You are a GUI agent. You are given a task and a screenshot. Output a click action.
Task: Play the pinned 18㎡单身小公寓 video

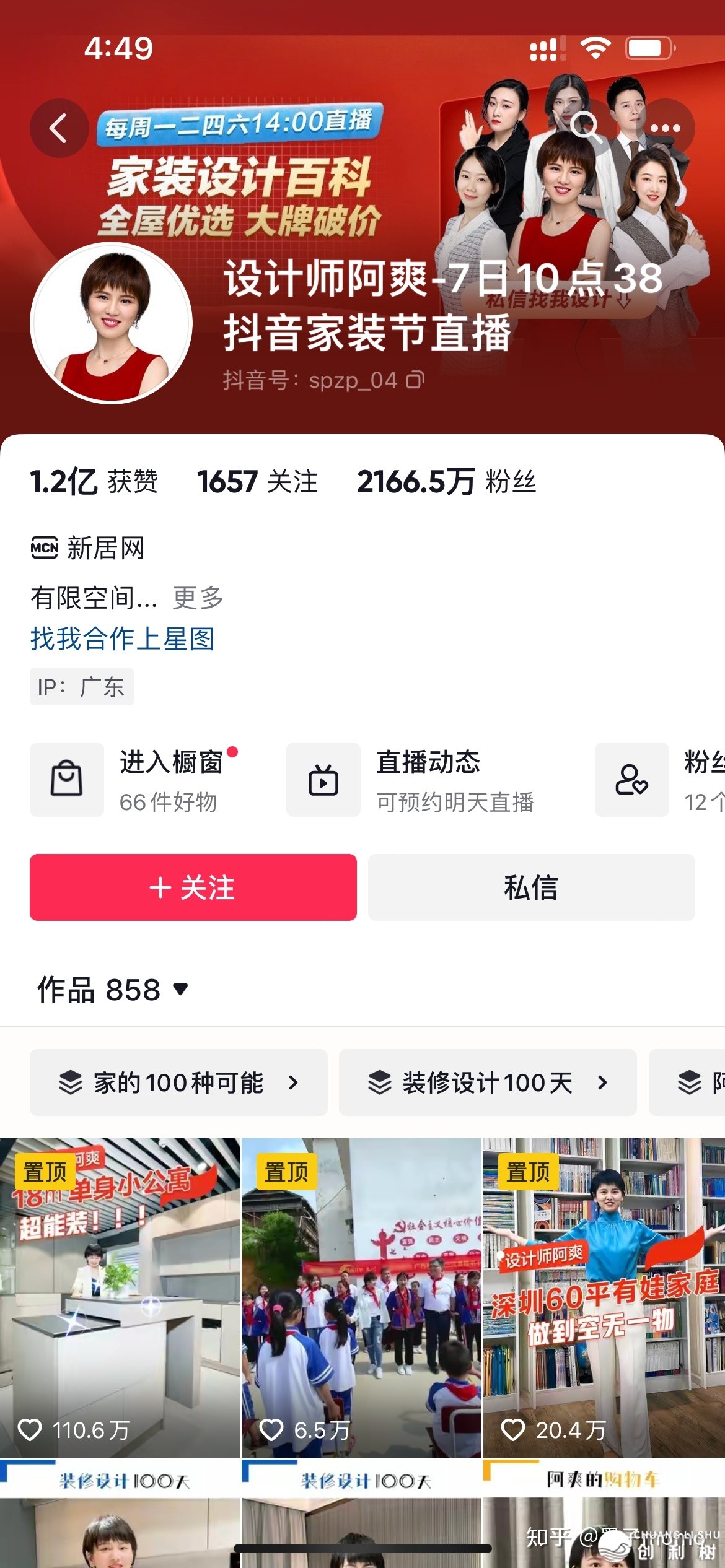tap(120, 1297)
